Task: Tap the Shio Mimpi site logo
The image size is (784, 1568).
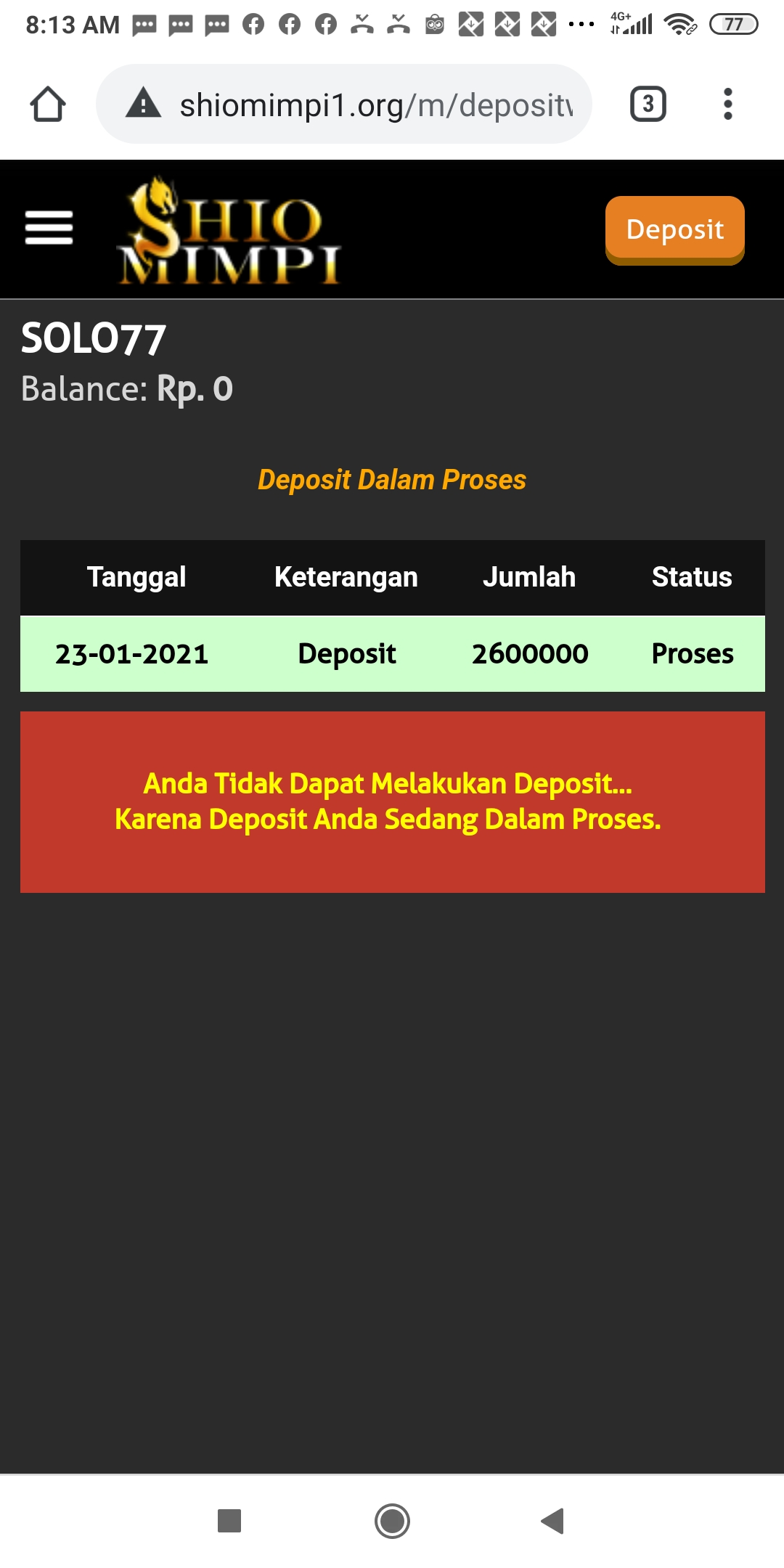Action: click(229, 231)
